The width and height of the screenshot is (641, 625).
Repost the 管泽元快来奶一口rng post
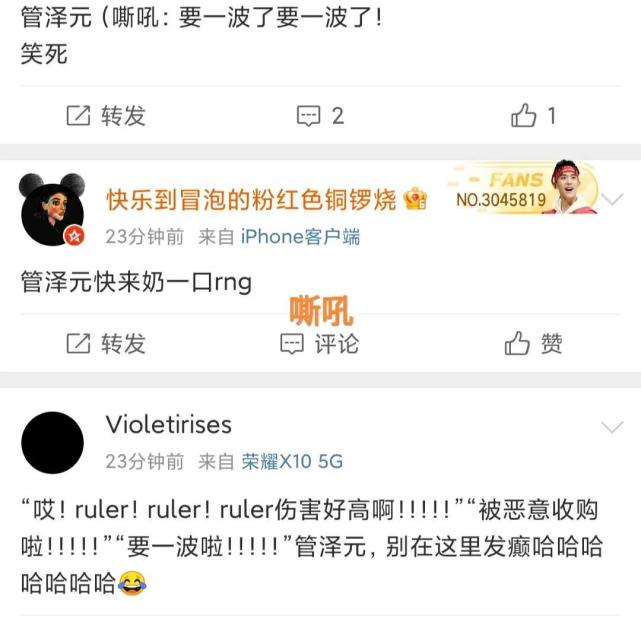[106, 344]
